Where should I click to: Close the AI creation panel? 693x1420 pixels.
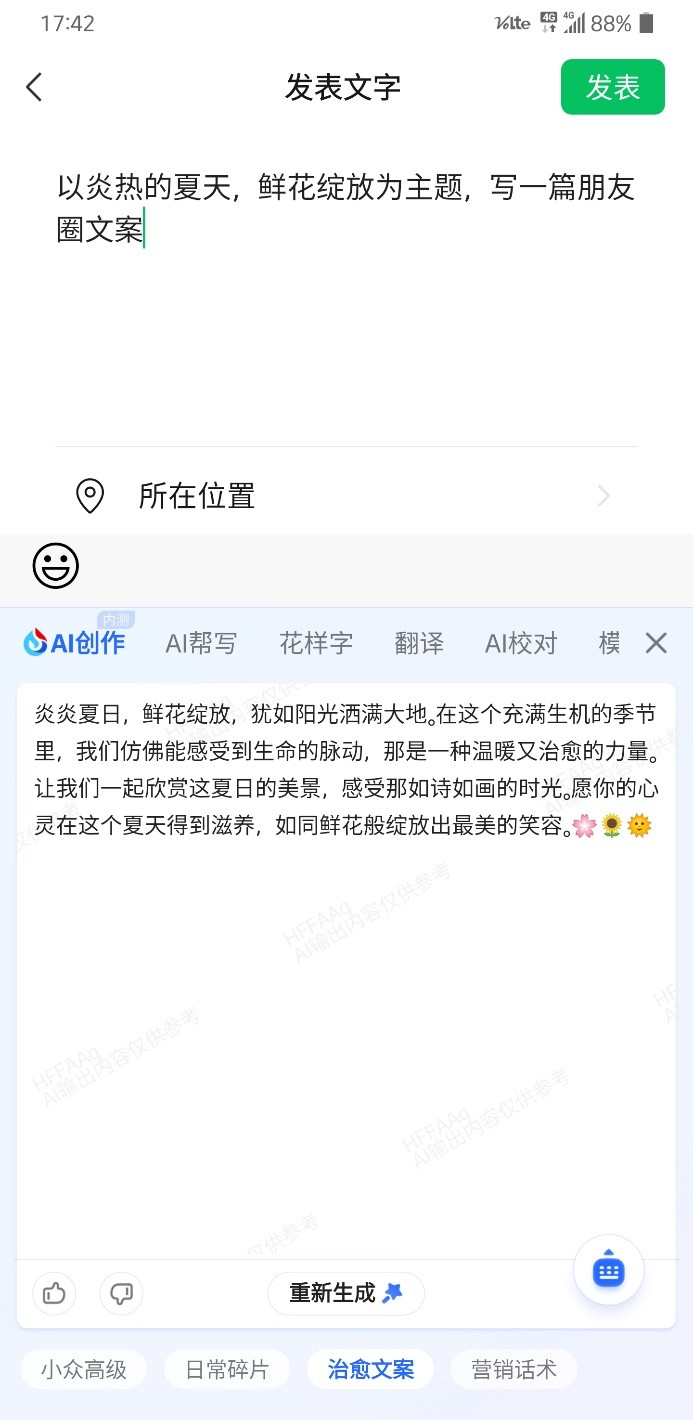click(x=656, y=643)
